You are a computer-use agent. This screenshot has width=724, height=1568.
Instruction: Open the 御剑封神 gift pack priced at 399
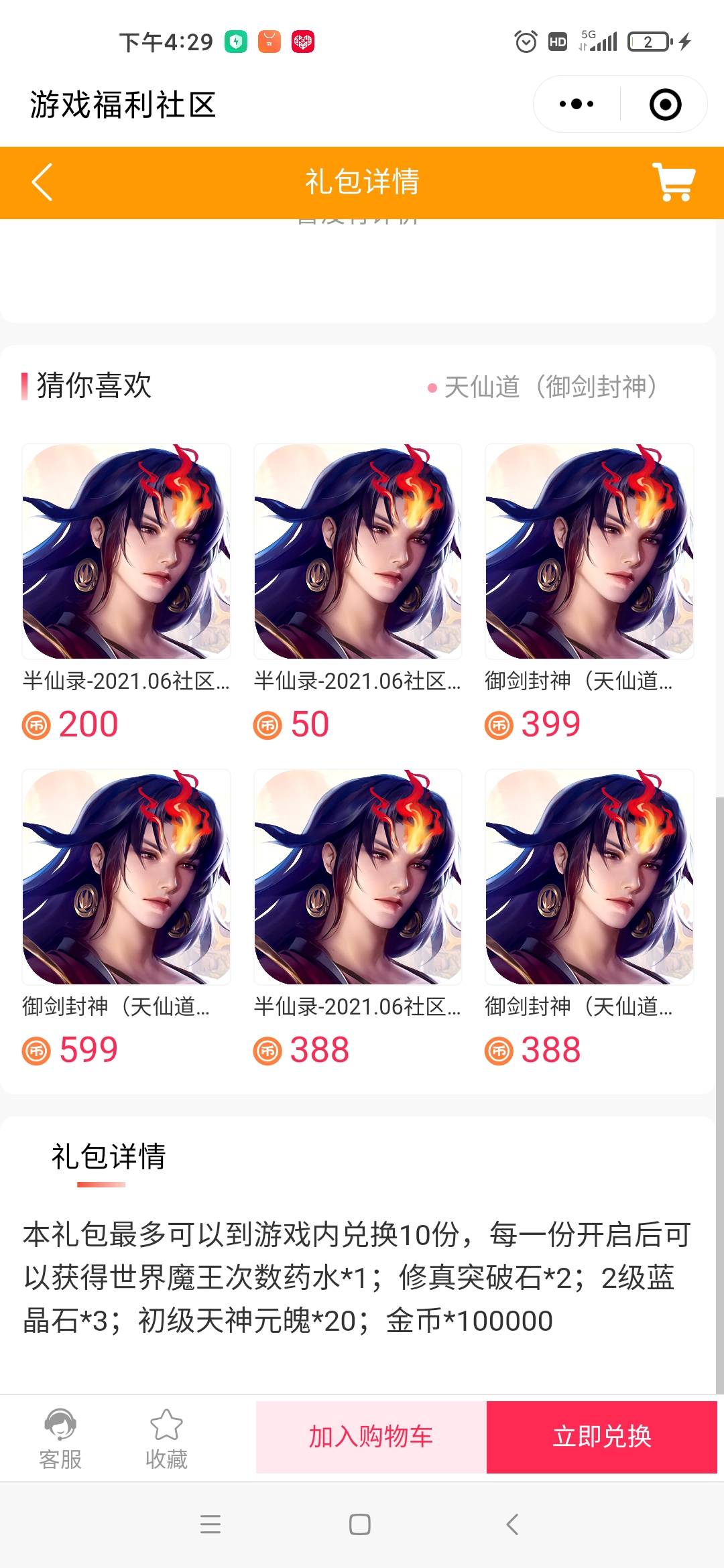589,551
